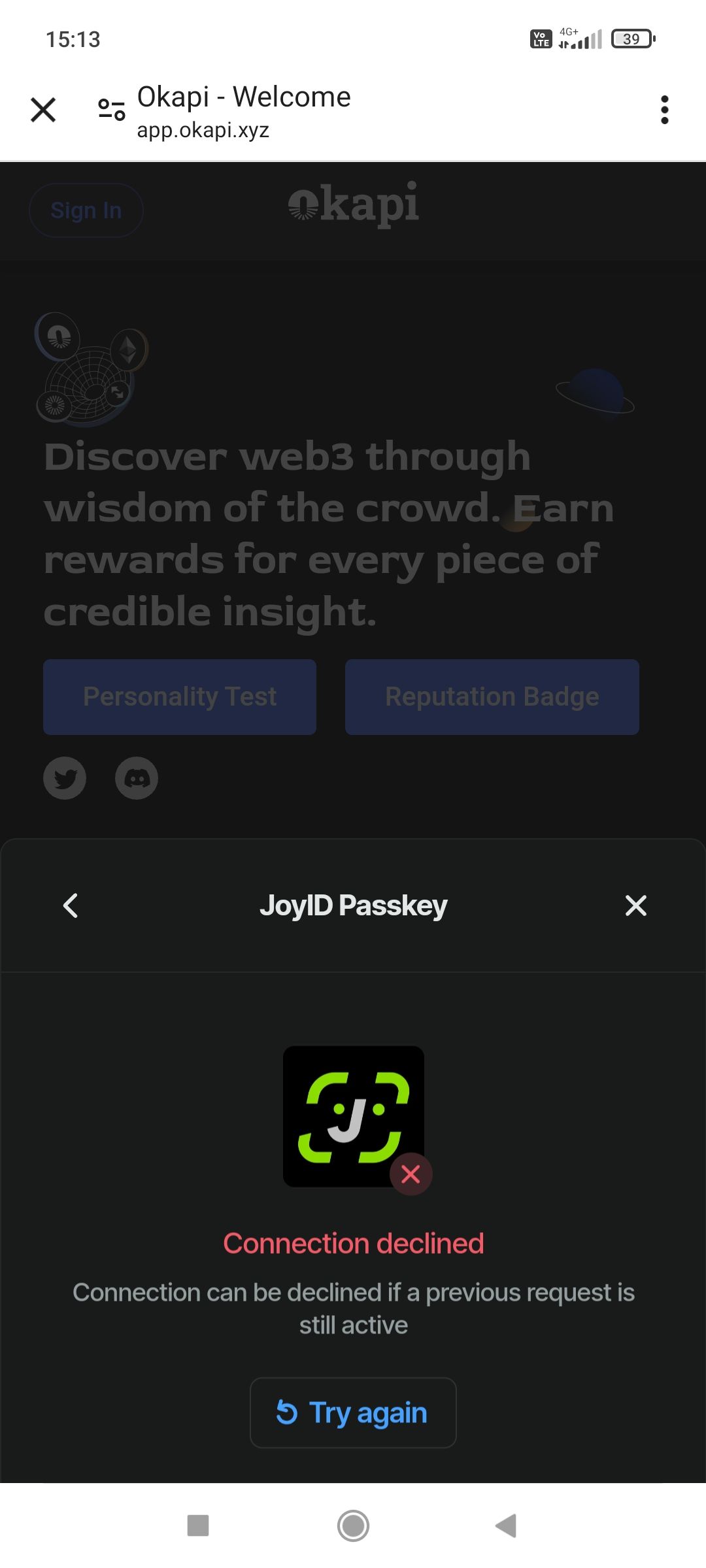706x1568 pixels.
Task: Close the browser custom tab
Action: (x=43, y=110)
